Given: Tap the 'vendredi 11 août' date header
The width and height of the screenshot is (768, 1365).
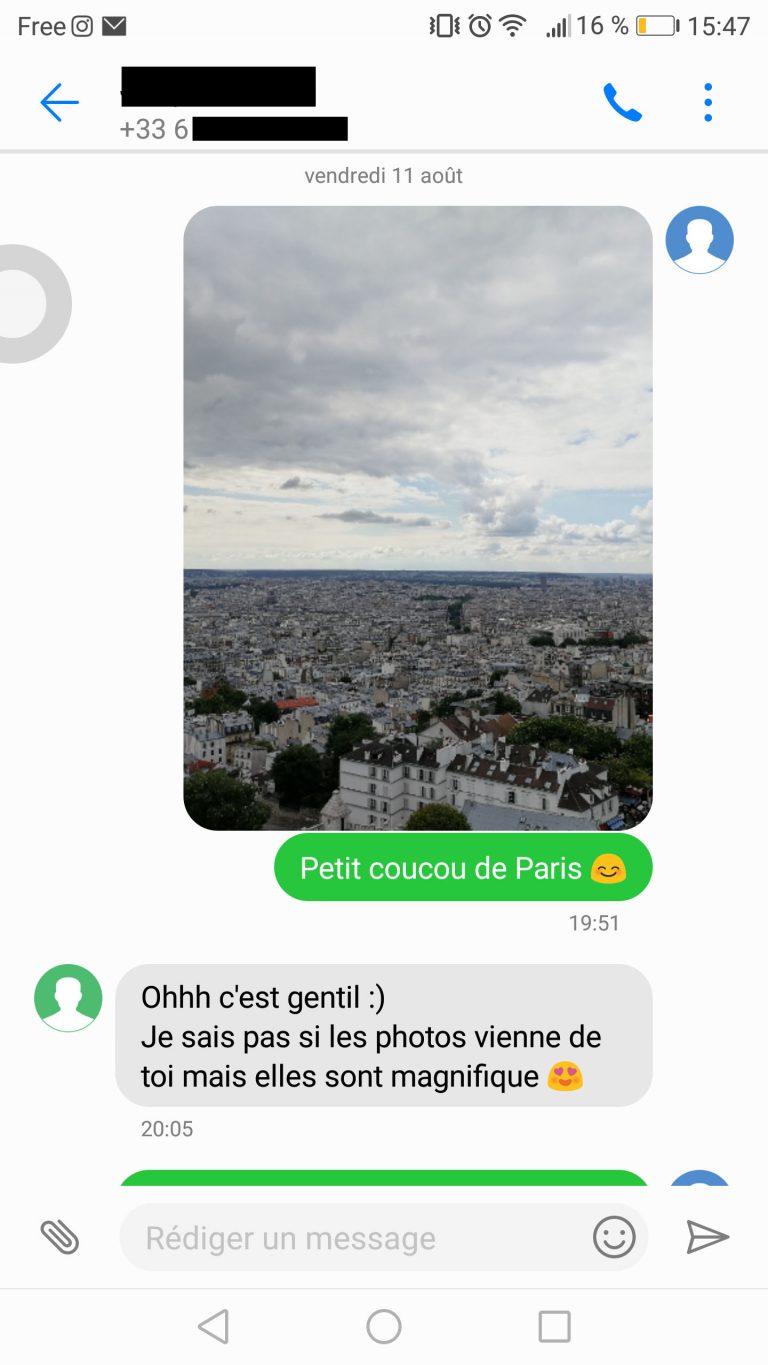Looking at the screenshot, I should coord(384,176).
